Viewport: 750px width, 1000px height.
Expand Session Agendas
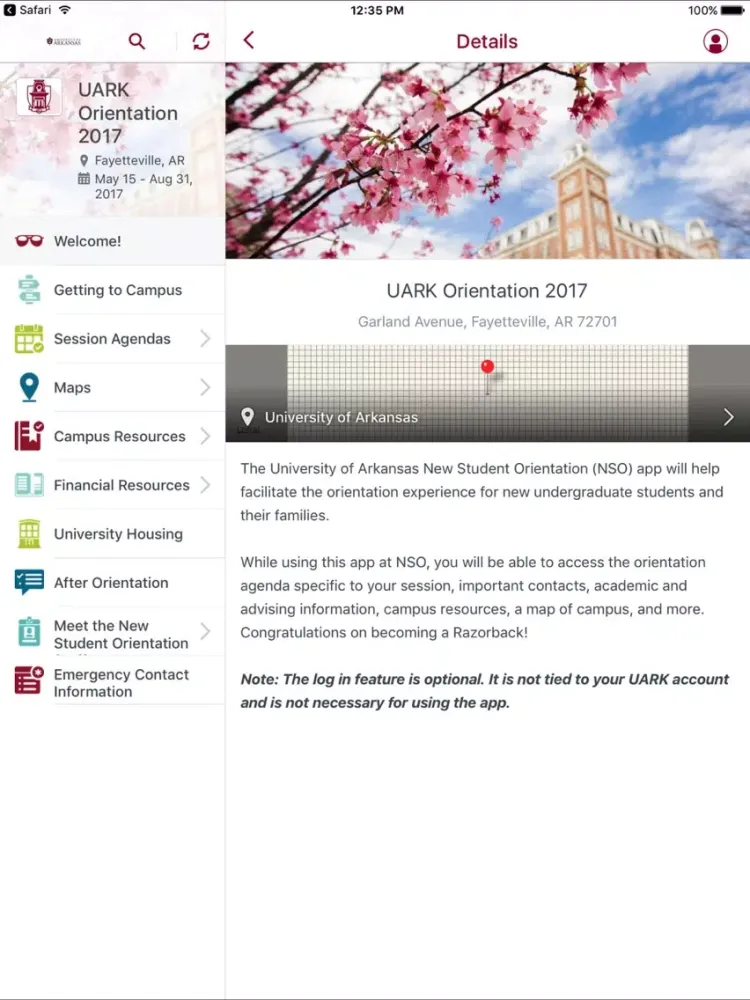click(112, 339)
